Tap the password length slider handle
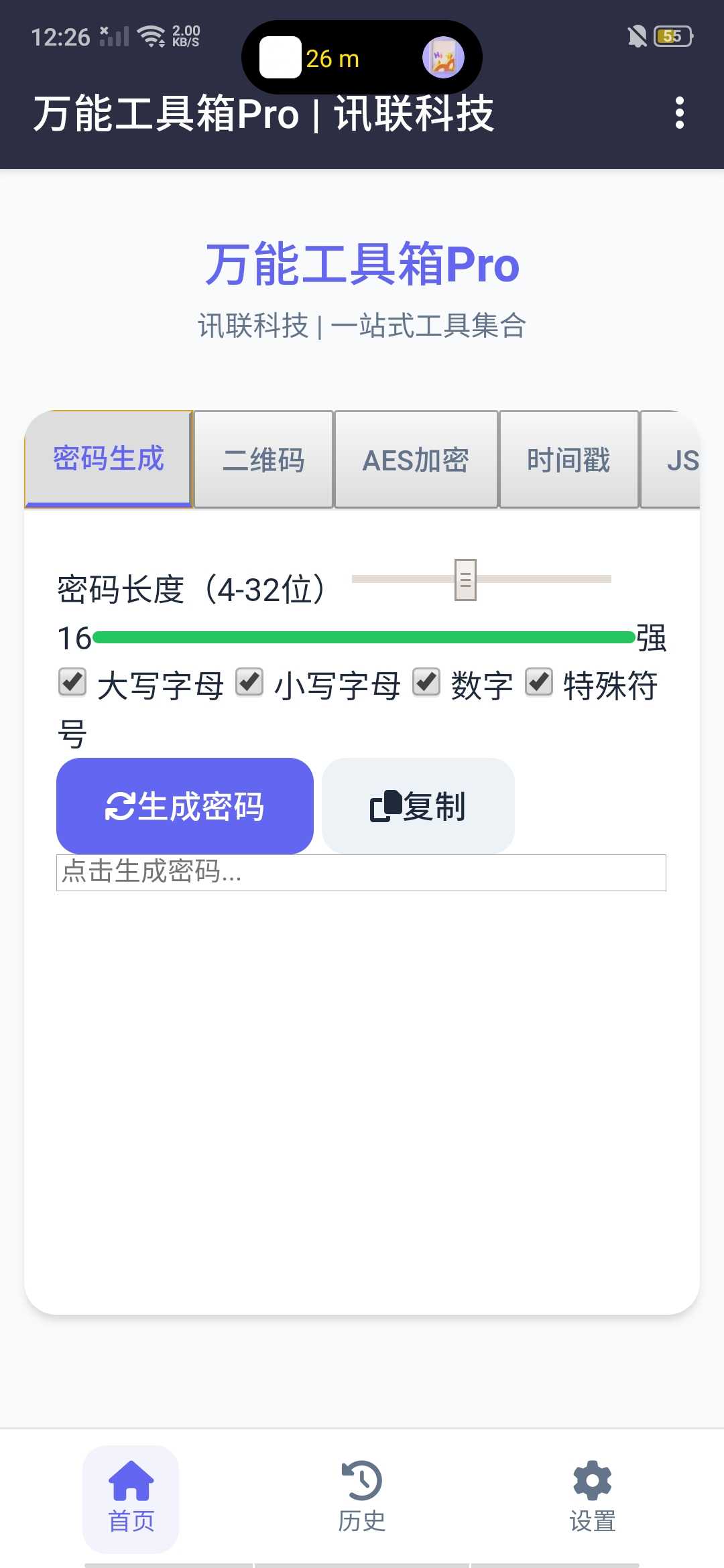Image resolution: width=724 pixels, height=1568 pixels. coord(465,580)
